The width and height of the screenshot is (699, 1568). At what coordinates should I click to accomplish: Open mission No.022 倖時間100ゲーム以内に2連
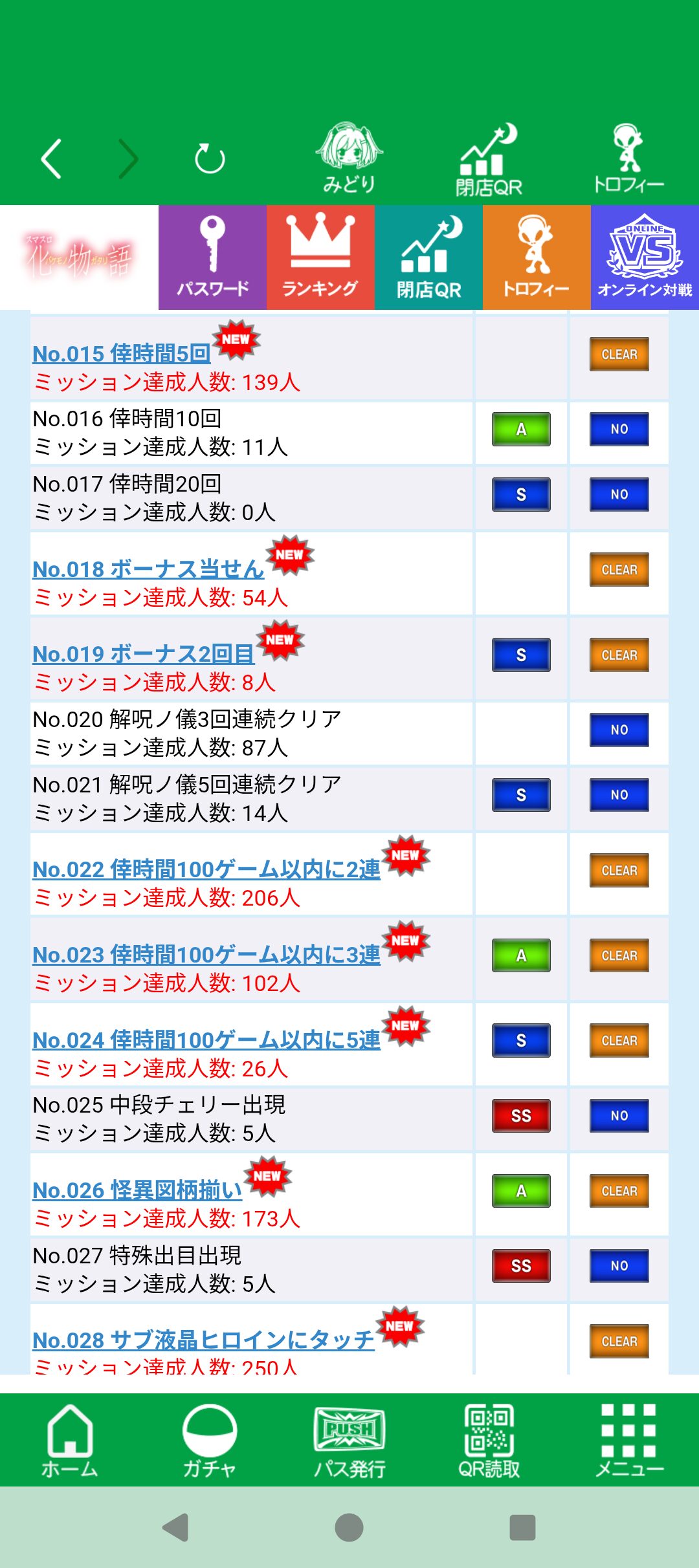(206, 869)
